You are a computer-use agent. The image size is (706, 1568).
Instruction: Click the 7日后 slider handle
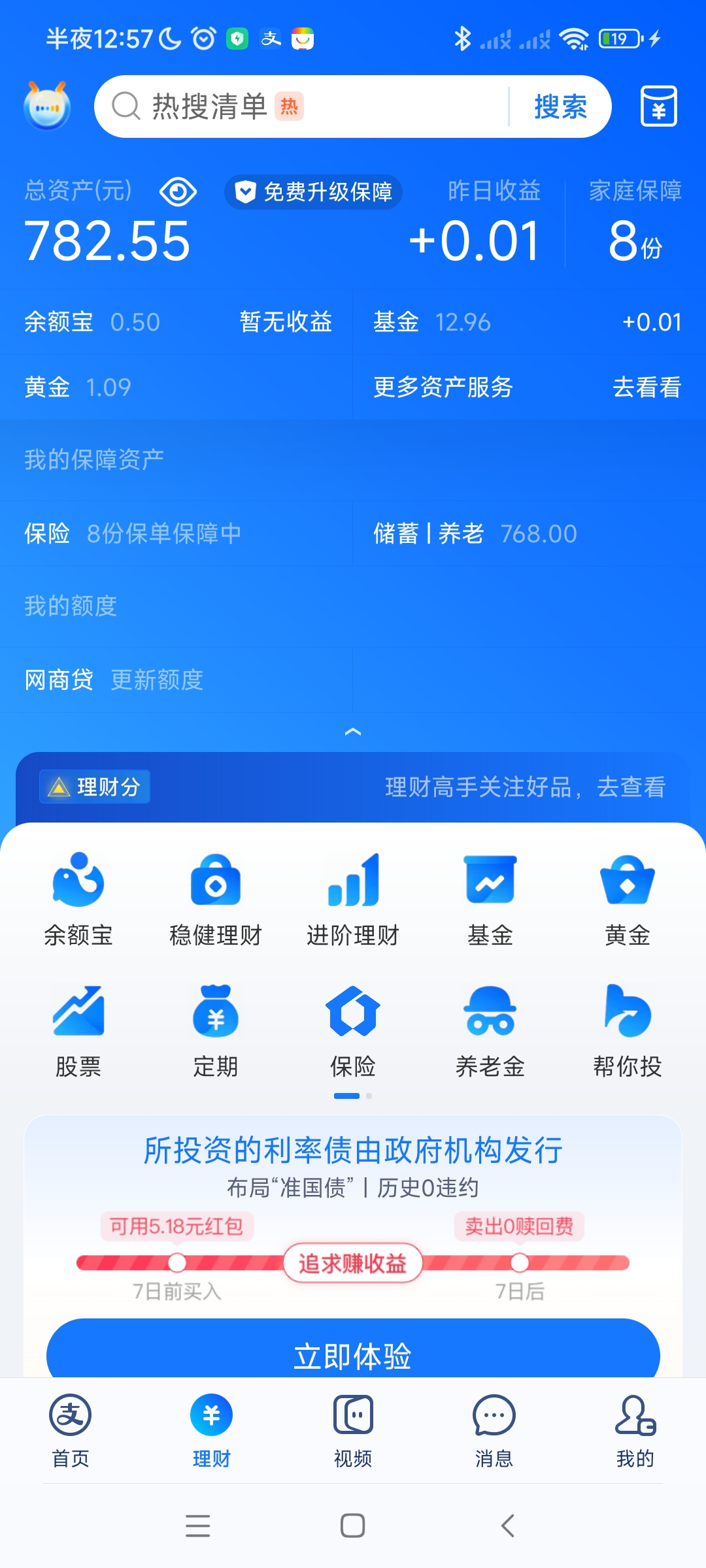[x=520, y=1261]
